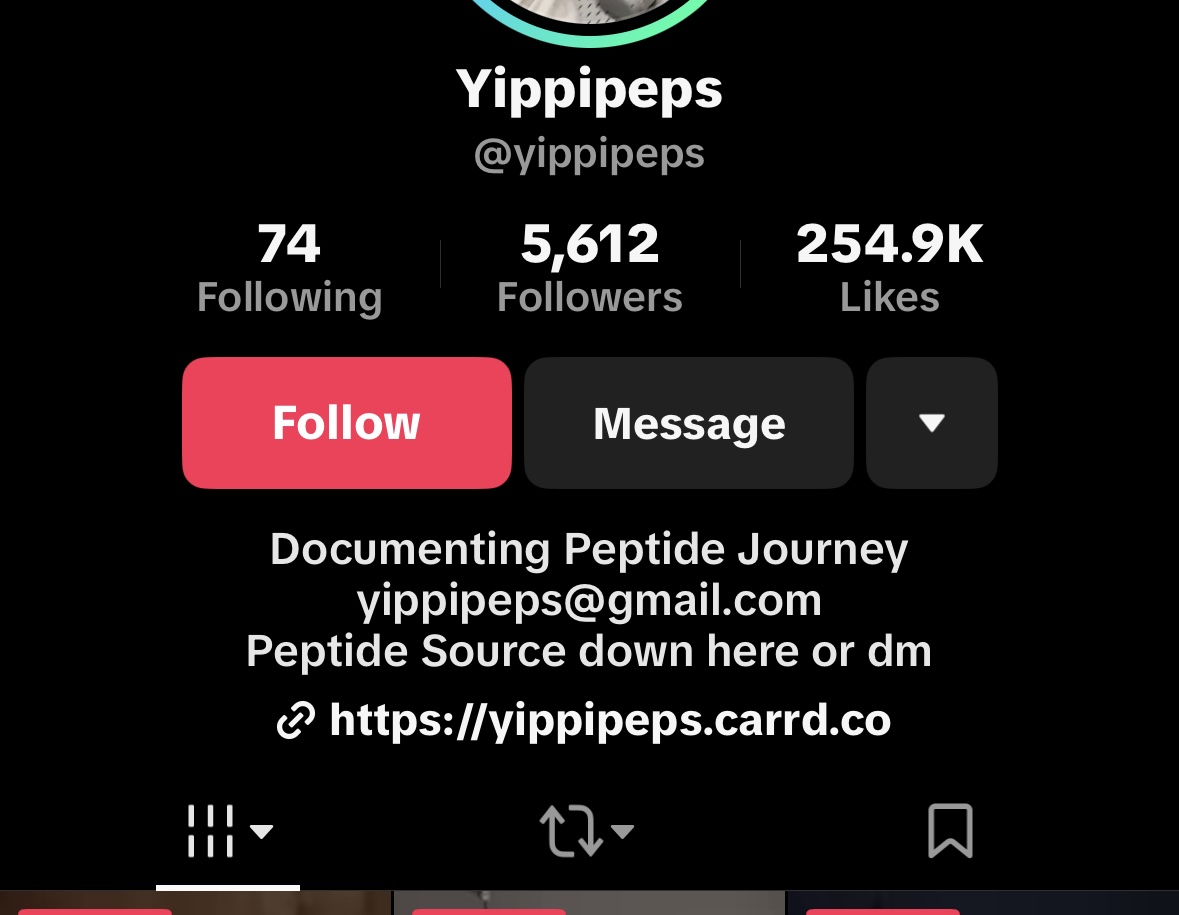Screen dimensions: 1179x915
Task: Switch to the reposts tab
Action: click(x=586, y=831)
